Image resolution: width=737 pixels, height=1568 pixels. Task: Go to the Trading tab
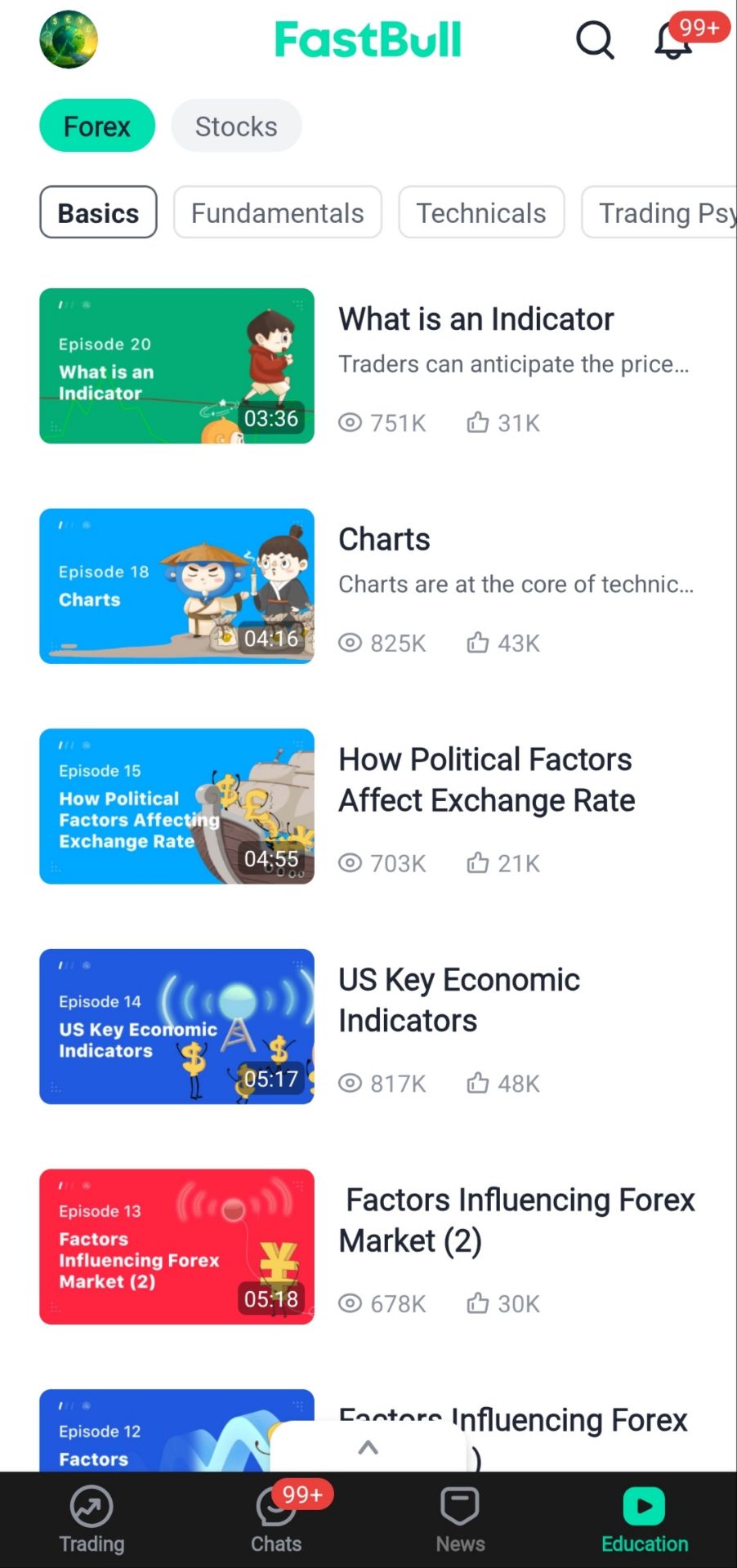click(x=92, y=1520)
